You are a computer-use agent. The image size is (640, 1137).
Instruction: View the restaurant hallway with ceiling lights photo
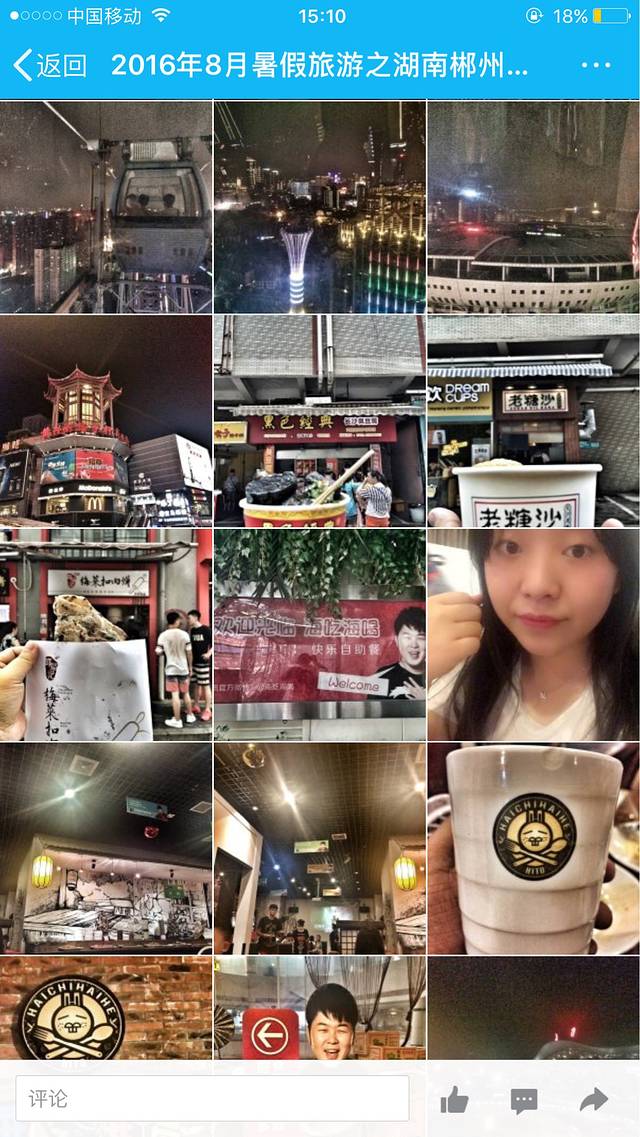[319, 848]
